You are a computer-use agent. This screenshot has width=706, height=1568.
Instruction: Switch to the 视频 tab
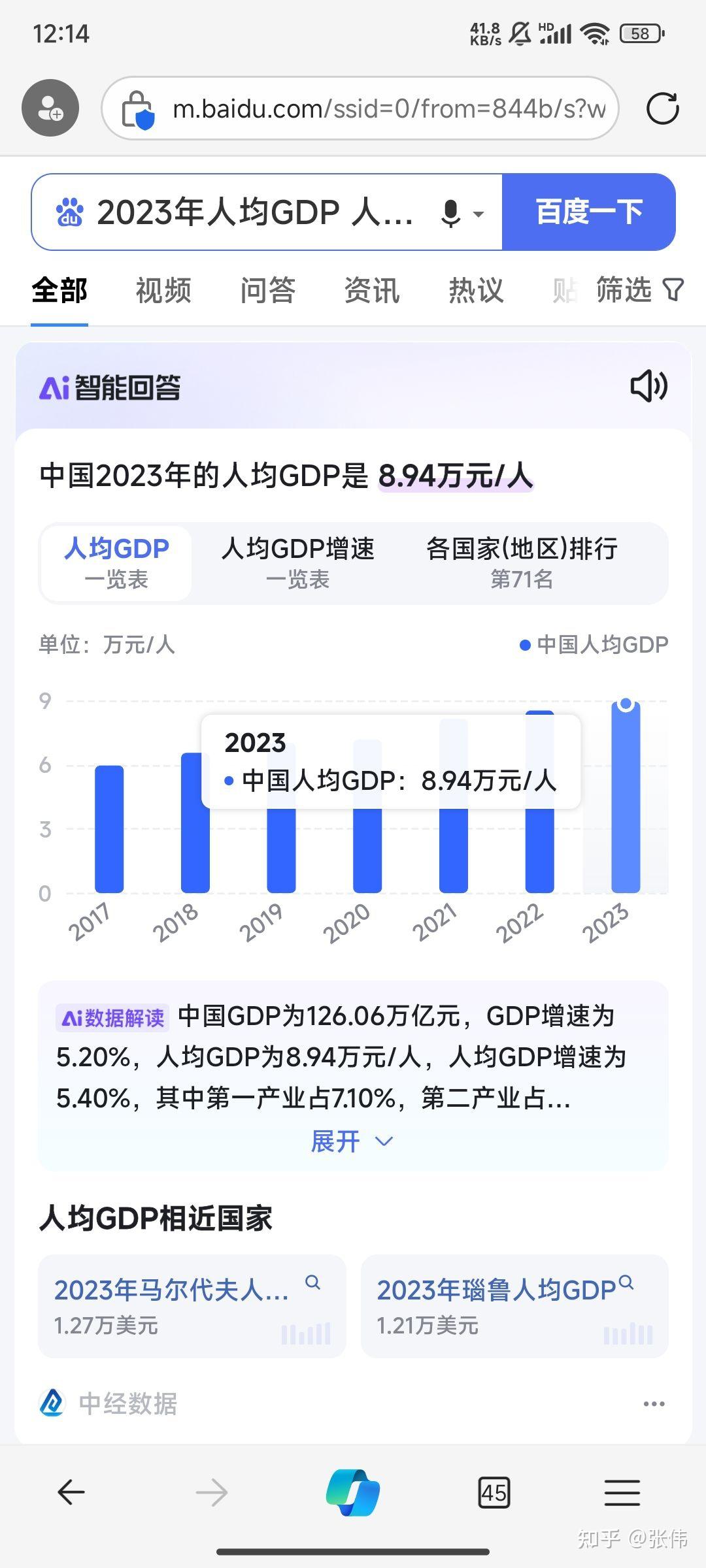pos(163,290)
